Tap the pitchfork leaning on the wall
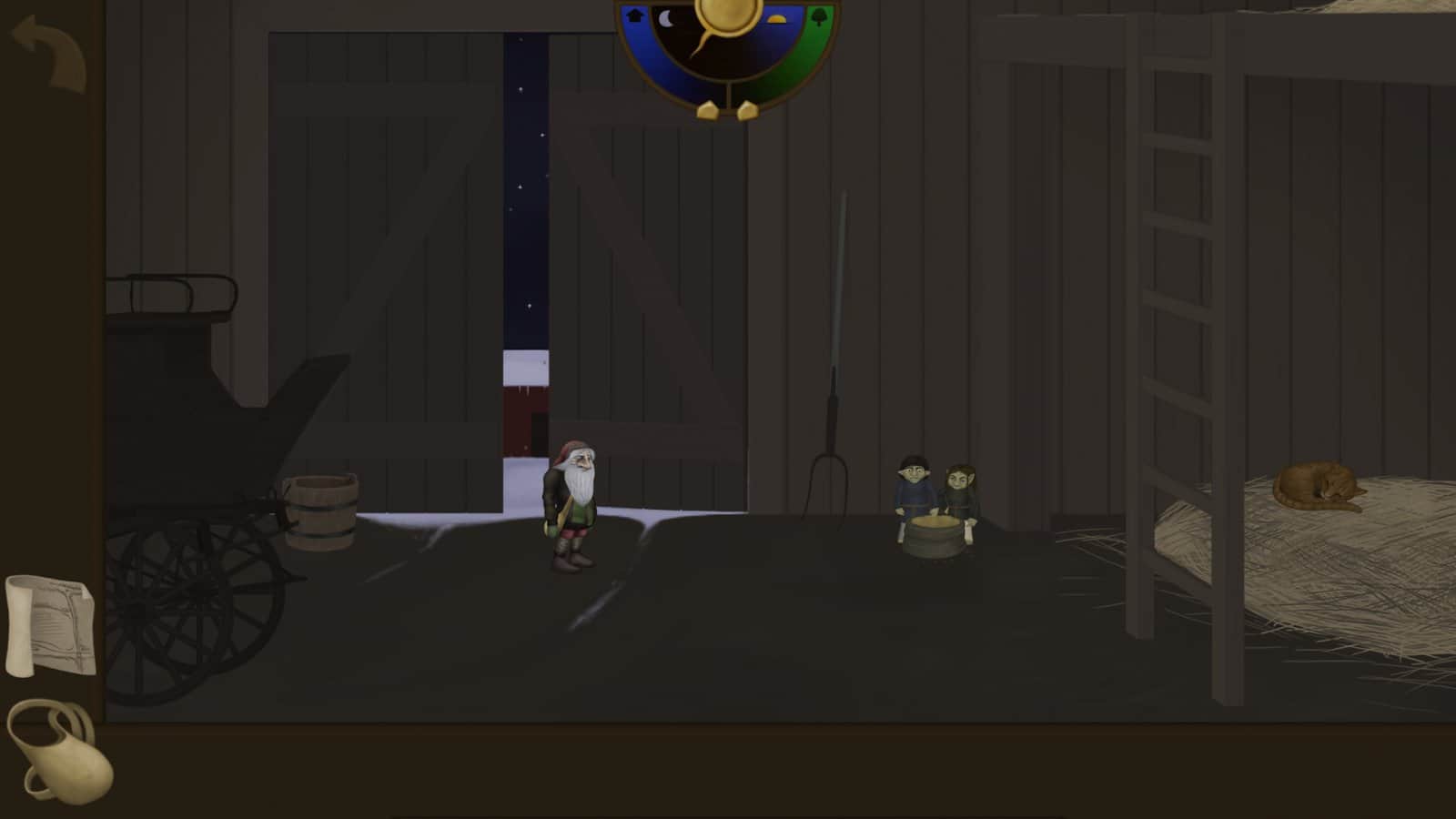Screen dimensions: 1456x819 click(x=833, y=400)
